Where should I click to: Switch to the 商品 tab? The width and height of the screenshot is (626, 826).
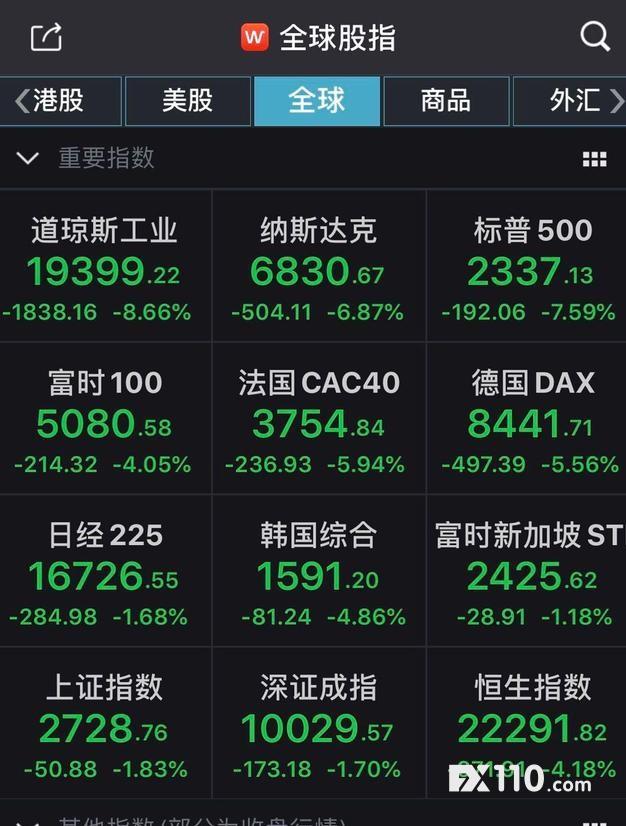pyautogui.click(x=446, y=100)
